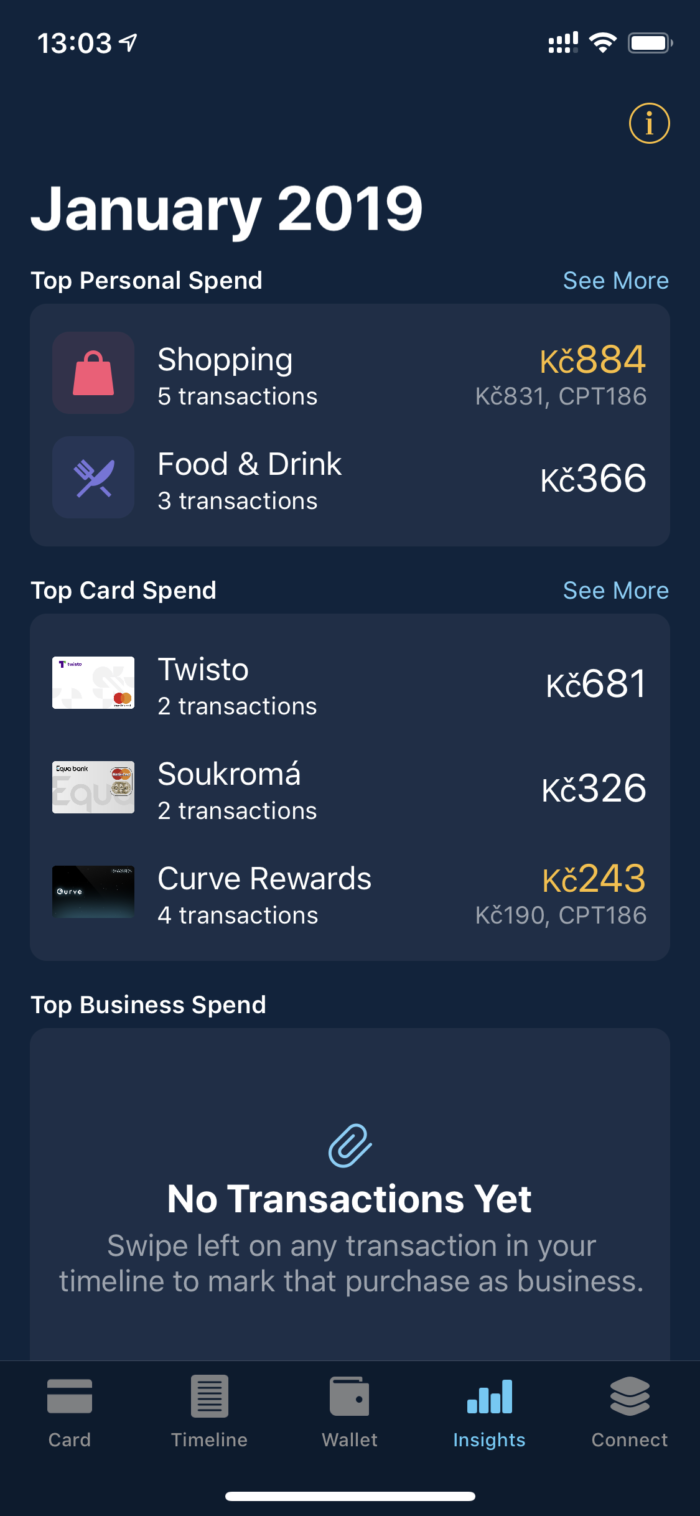The height and width of the screenshot is (1516, 700).
Task: Go to the Timeline tab
Action: click(209, 1411)
